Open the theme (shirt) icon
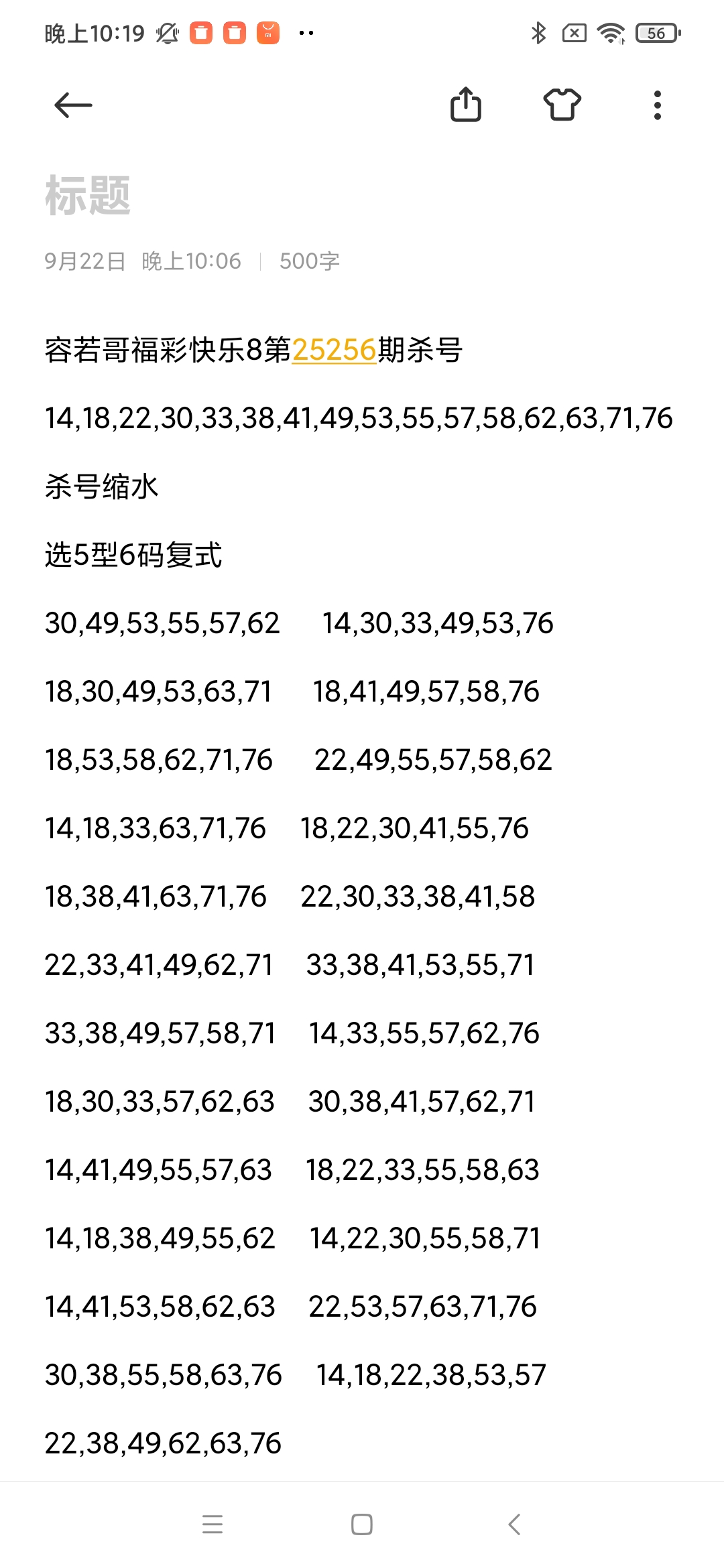 562,105
